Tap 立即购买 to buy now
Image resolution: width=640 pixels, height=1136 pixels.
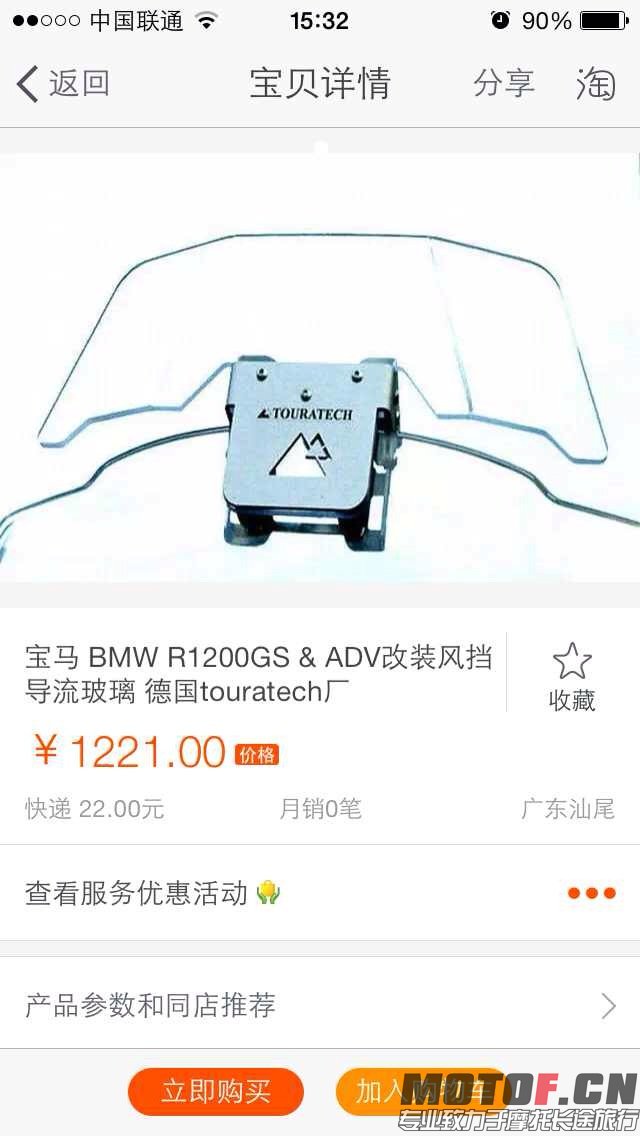click(216, 1091)
